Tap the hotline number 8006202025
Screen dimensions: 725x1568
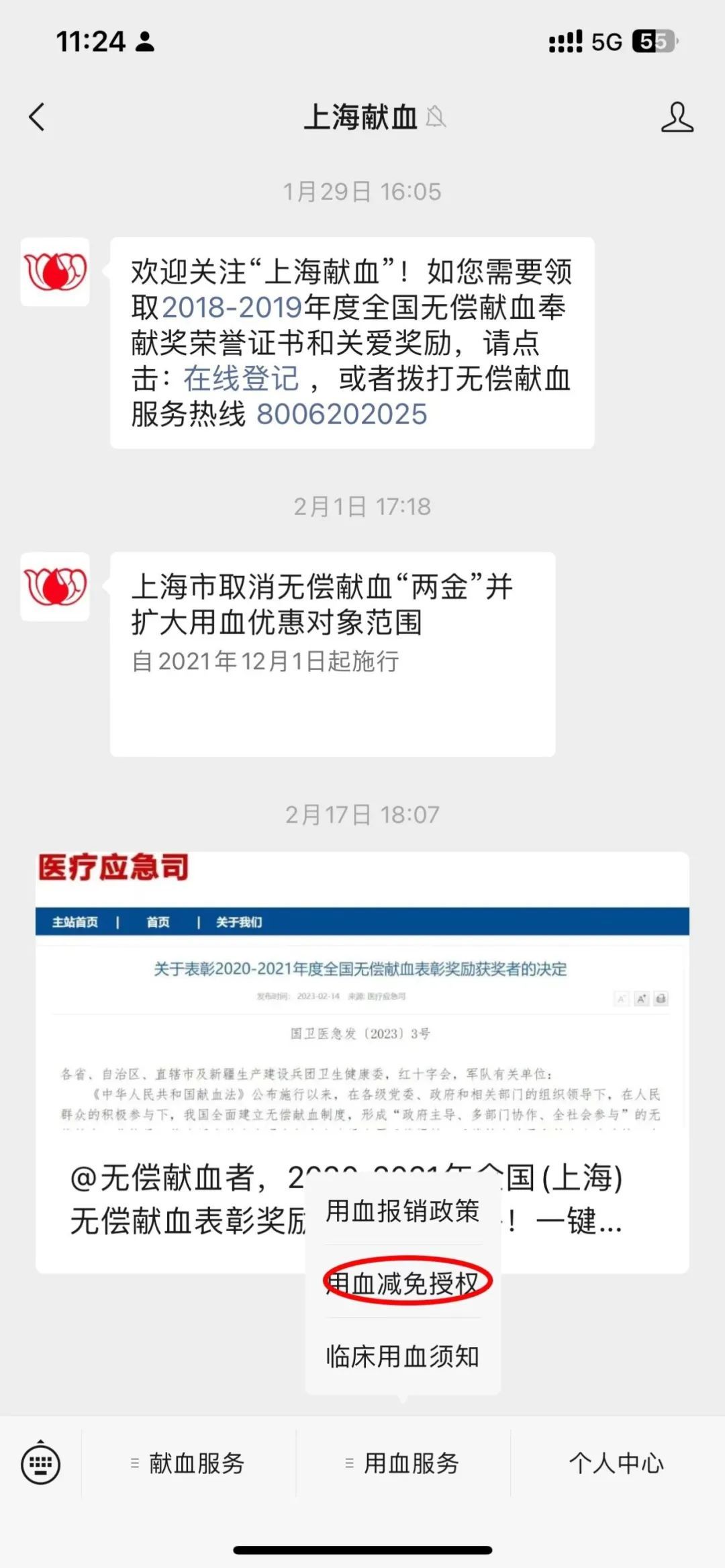[x=341, y=414]
